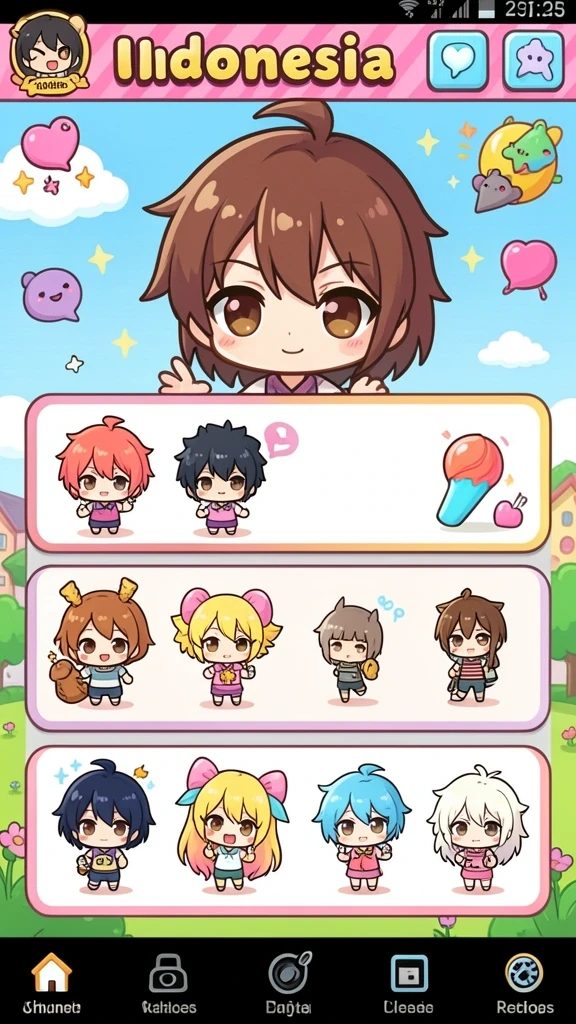
Task: Switch to the home tab
Action: (x=52, y=983)
